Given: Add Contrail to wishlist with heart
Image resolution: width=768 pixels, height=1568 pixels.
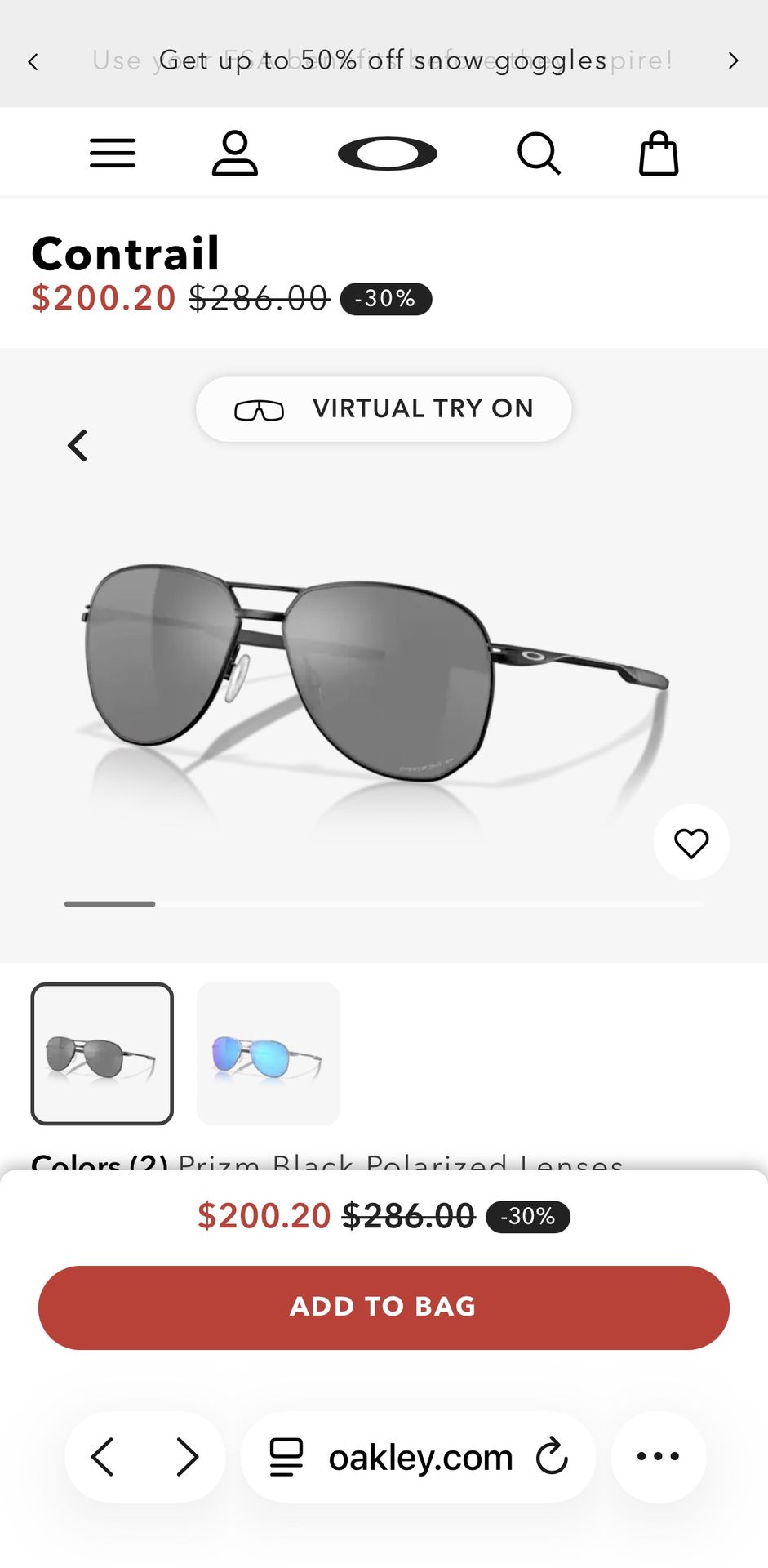Looking at the screenshot, I should [x=691, y=843].
